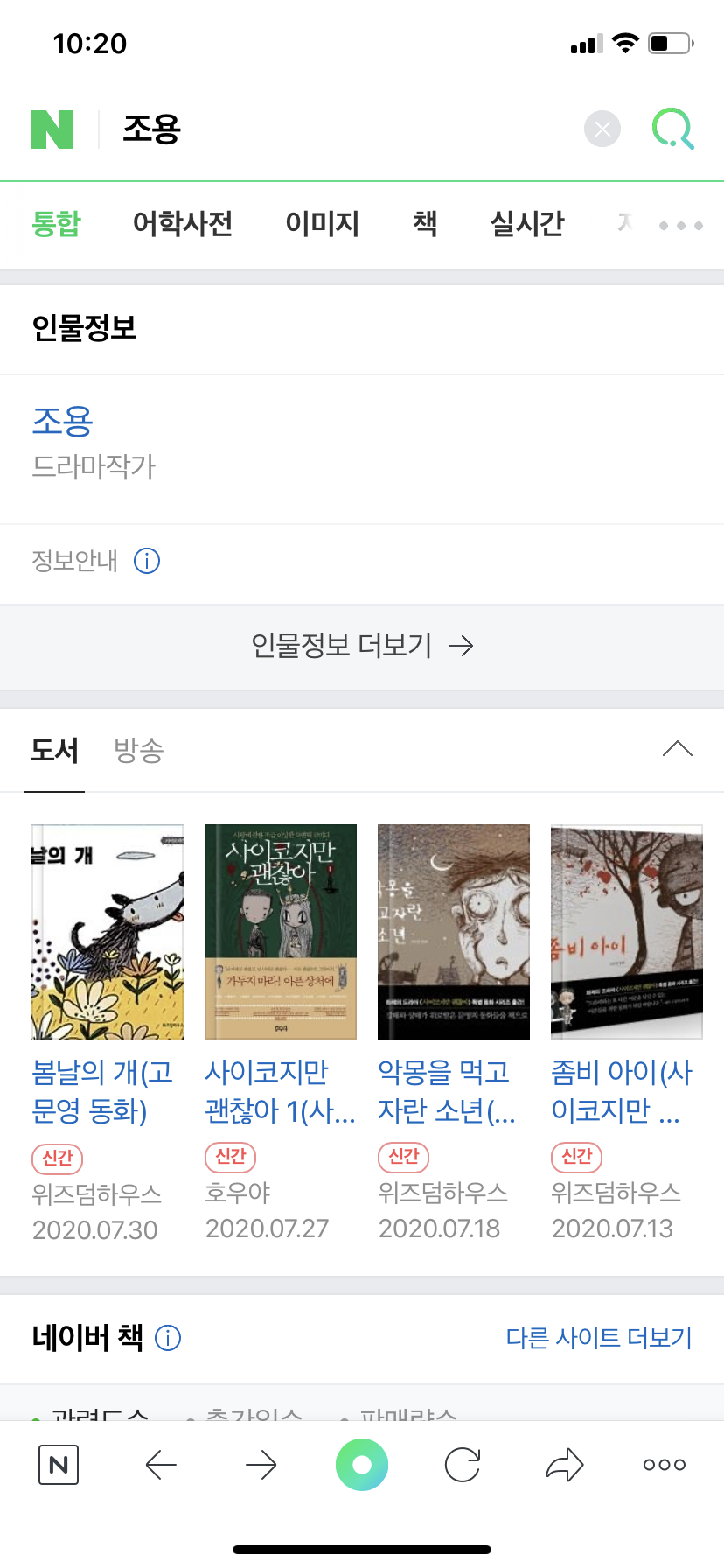The height and width of the screenshot is (1568, 724).
Task: Open more search tabs via the ellipsis
Action: pos(679,225)
